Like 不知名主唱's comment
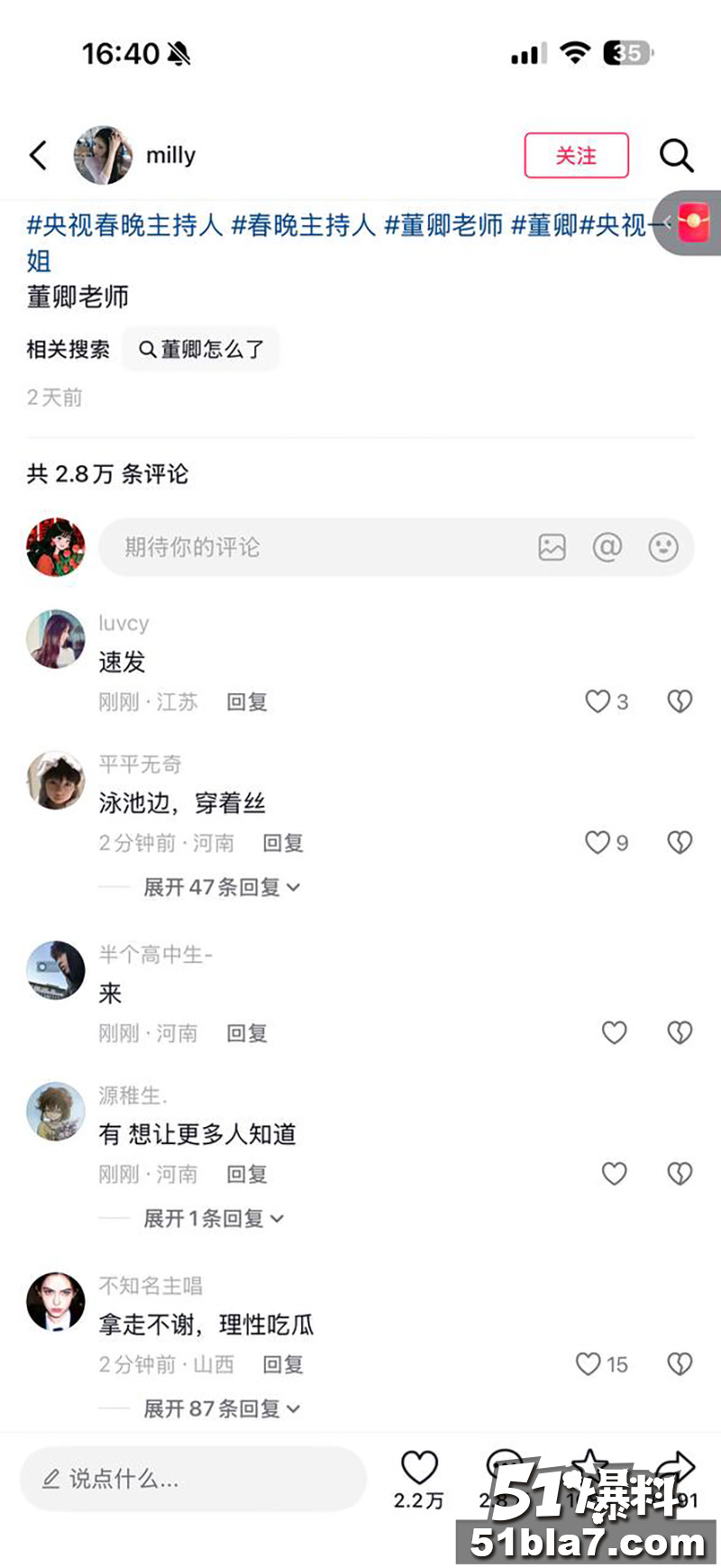The width and height of the screenshot is (721, 1568). (x=589, y=1363)
